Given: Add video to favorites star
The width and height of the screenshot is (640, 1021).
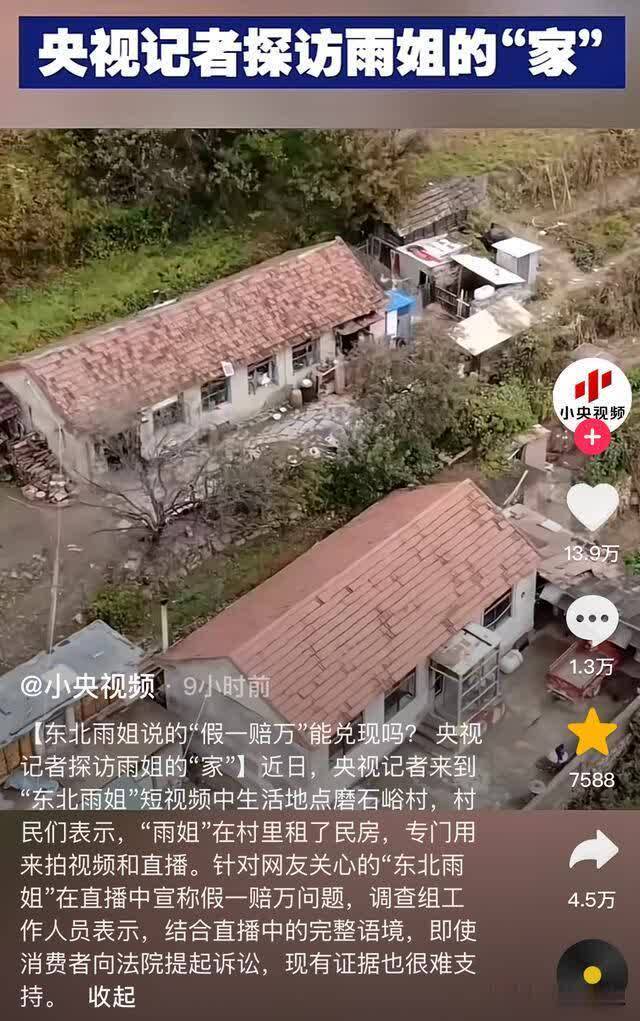Looking at the screenshot, I should 592,733.
